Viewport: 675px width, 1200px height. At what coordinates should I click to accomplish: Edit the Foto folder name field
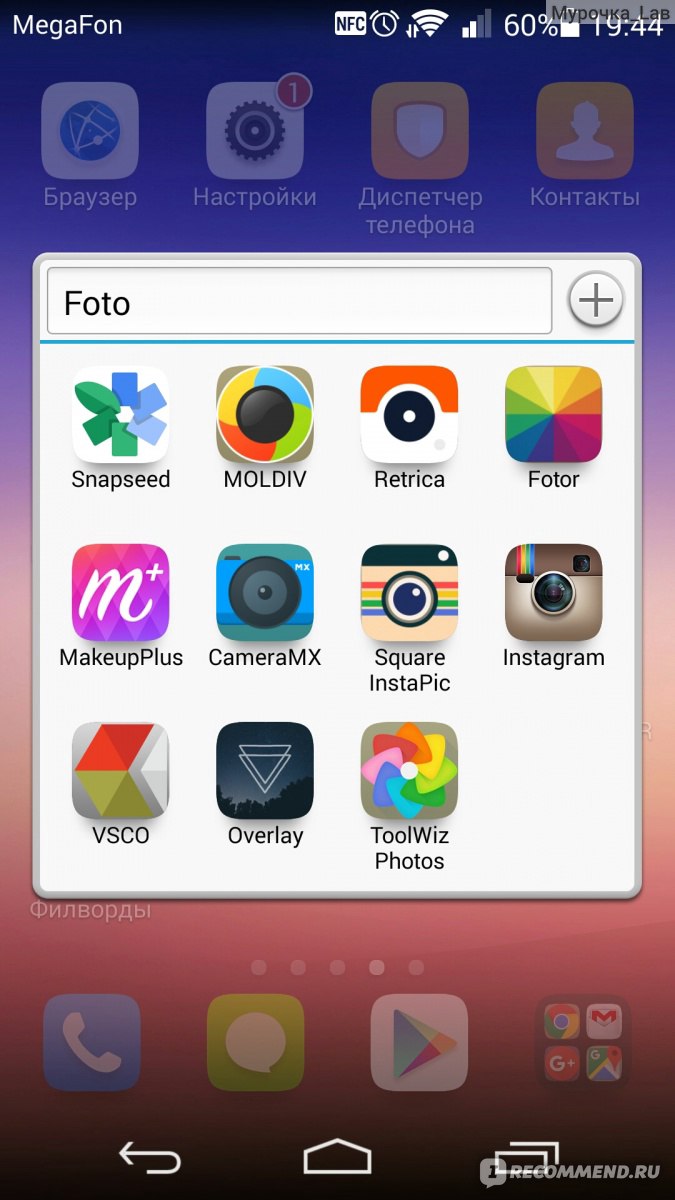298,301
